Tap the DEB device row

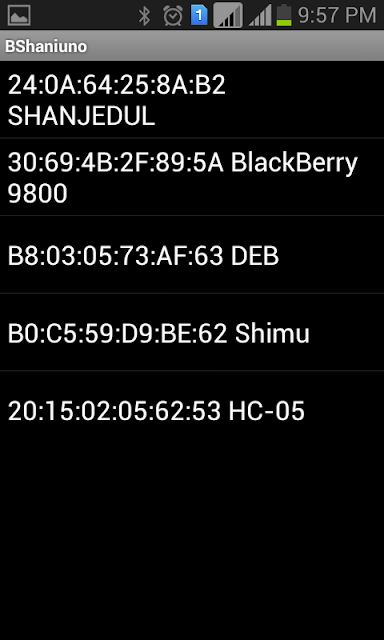coord(192,254)
